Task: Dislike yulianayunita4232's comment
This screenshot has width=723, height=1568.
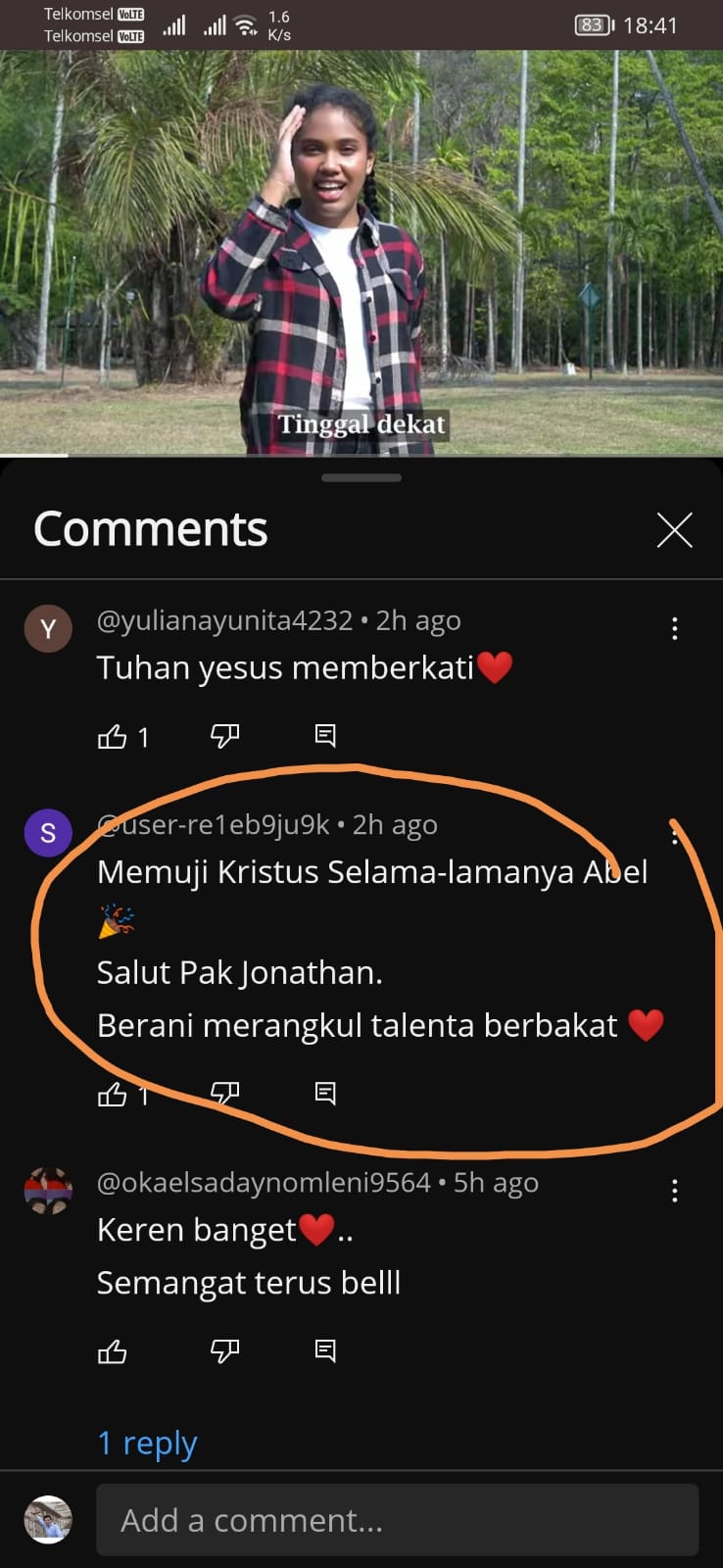Action: coord(225,735)
